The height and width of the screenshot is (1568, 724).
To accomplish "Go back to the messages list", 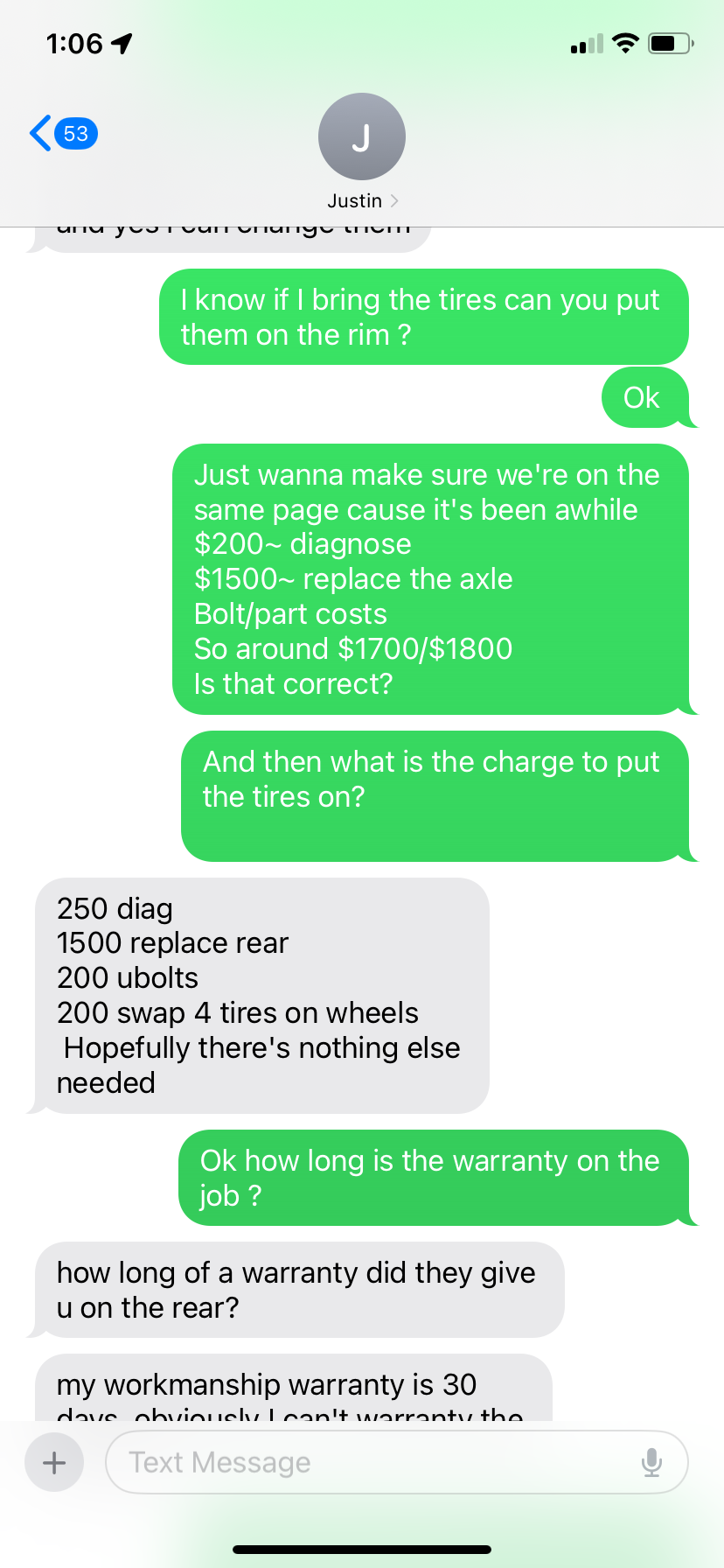I will tap(61, 134).
